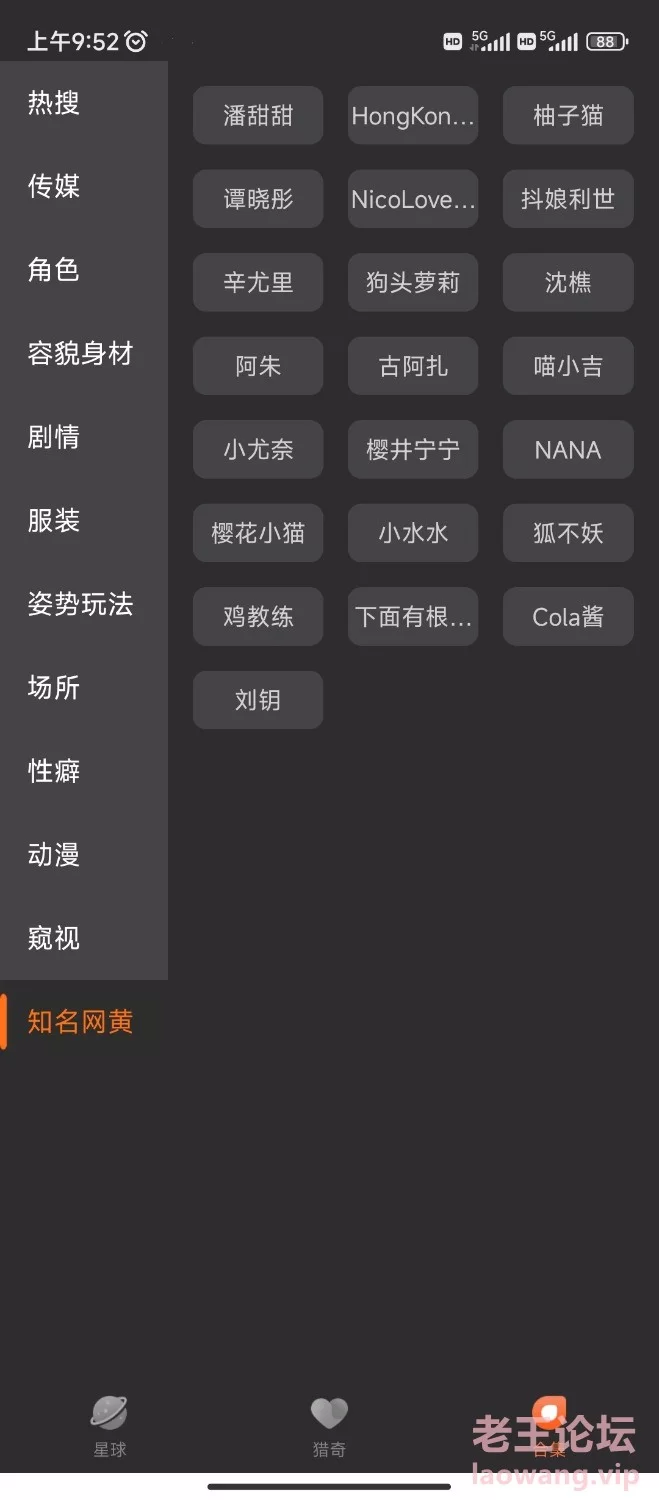
Task: Select the 角色 sidebar category
Action: click(x=84, y=270)
